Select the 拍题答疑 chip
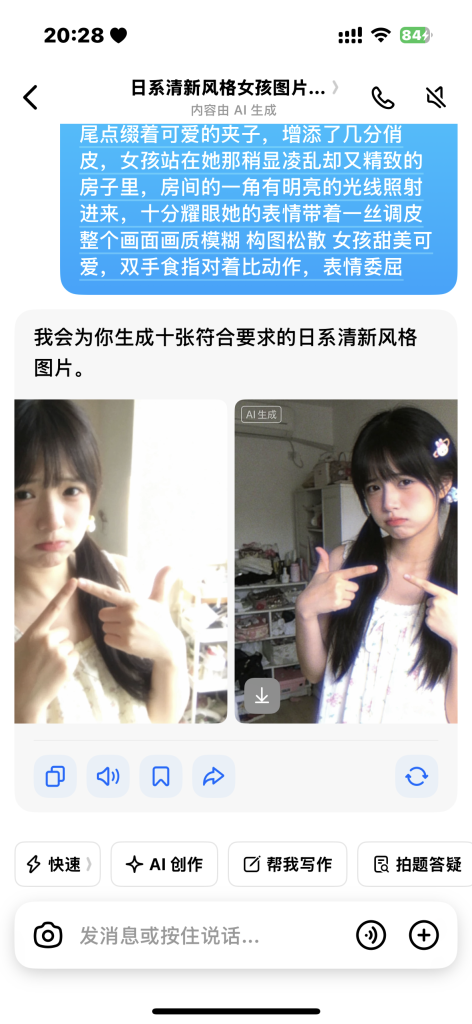This screenshot has width=472, height=1024. 415,864
